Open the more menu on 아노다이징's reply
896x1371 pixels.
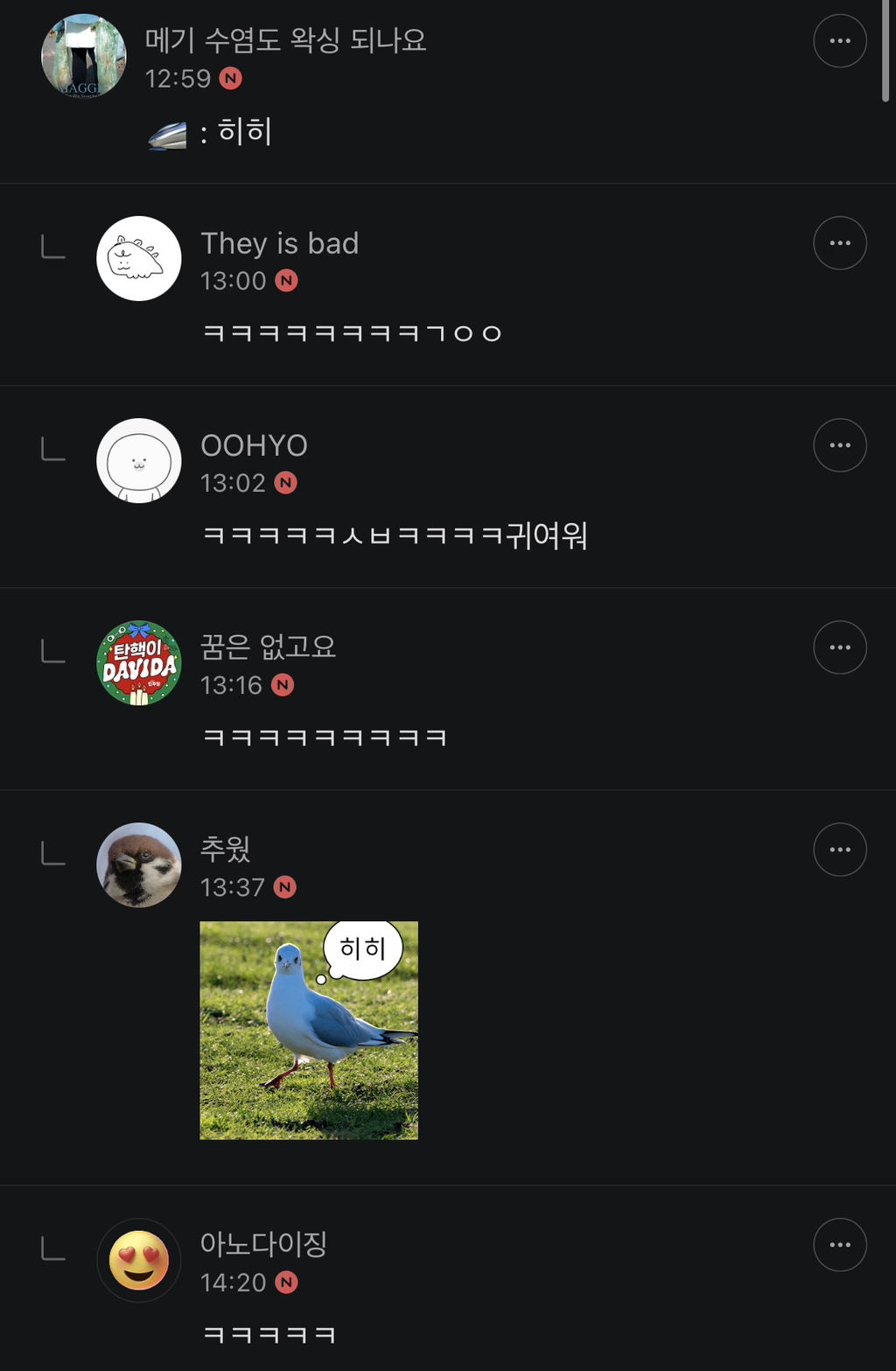point(839,1245)
